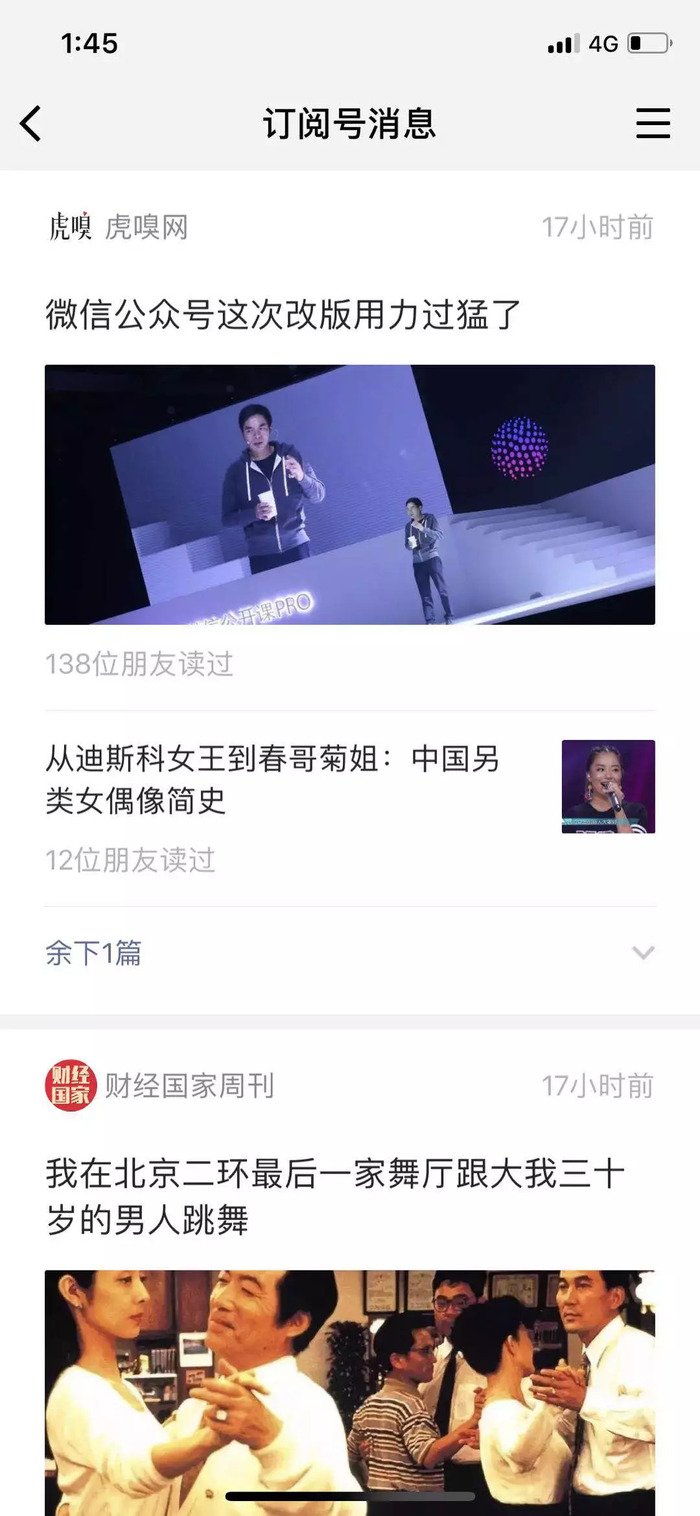Go back from 订阅号消息
This screenshot has width=700, height=1516.
click(x=31, y=124)
